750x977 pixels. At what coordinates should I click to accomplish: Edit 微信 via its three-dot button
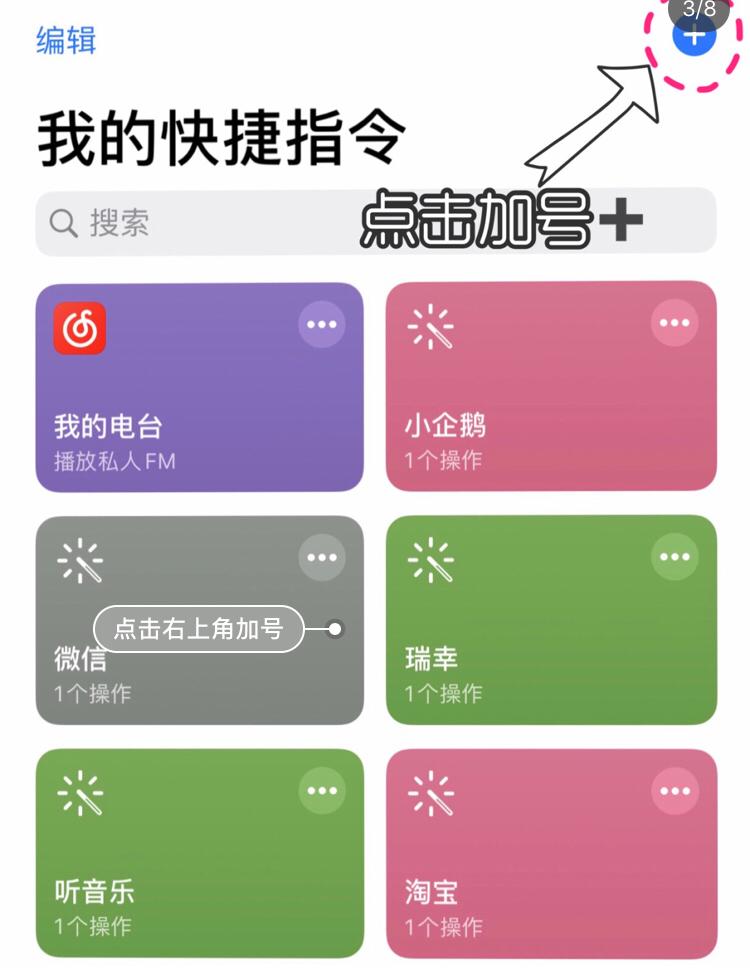coord(322,557)
